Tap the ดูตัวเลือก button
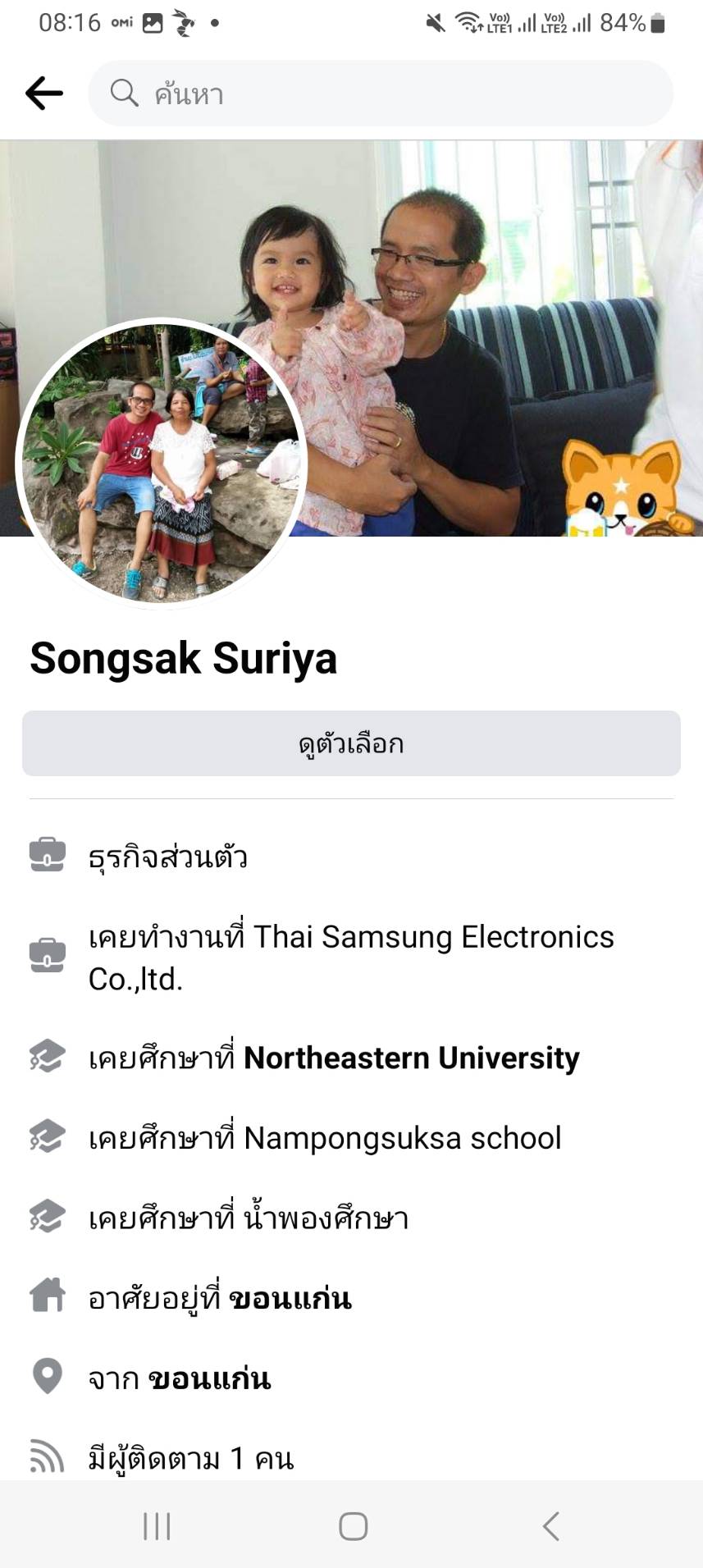 point(351,743)
